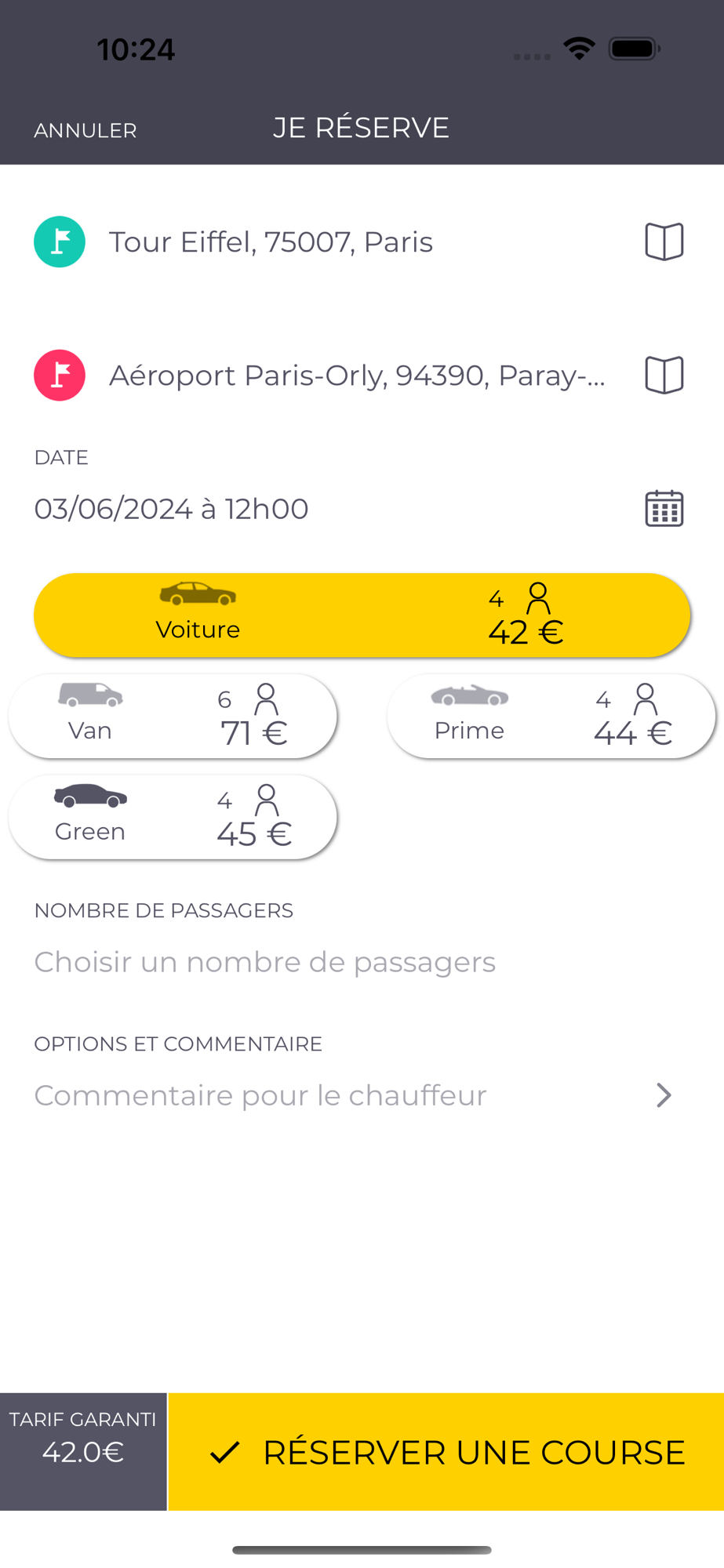Edit the Tour Eiffel pickup address

point(271,242)
